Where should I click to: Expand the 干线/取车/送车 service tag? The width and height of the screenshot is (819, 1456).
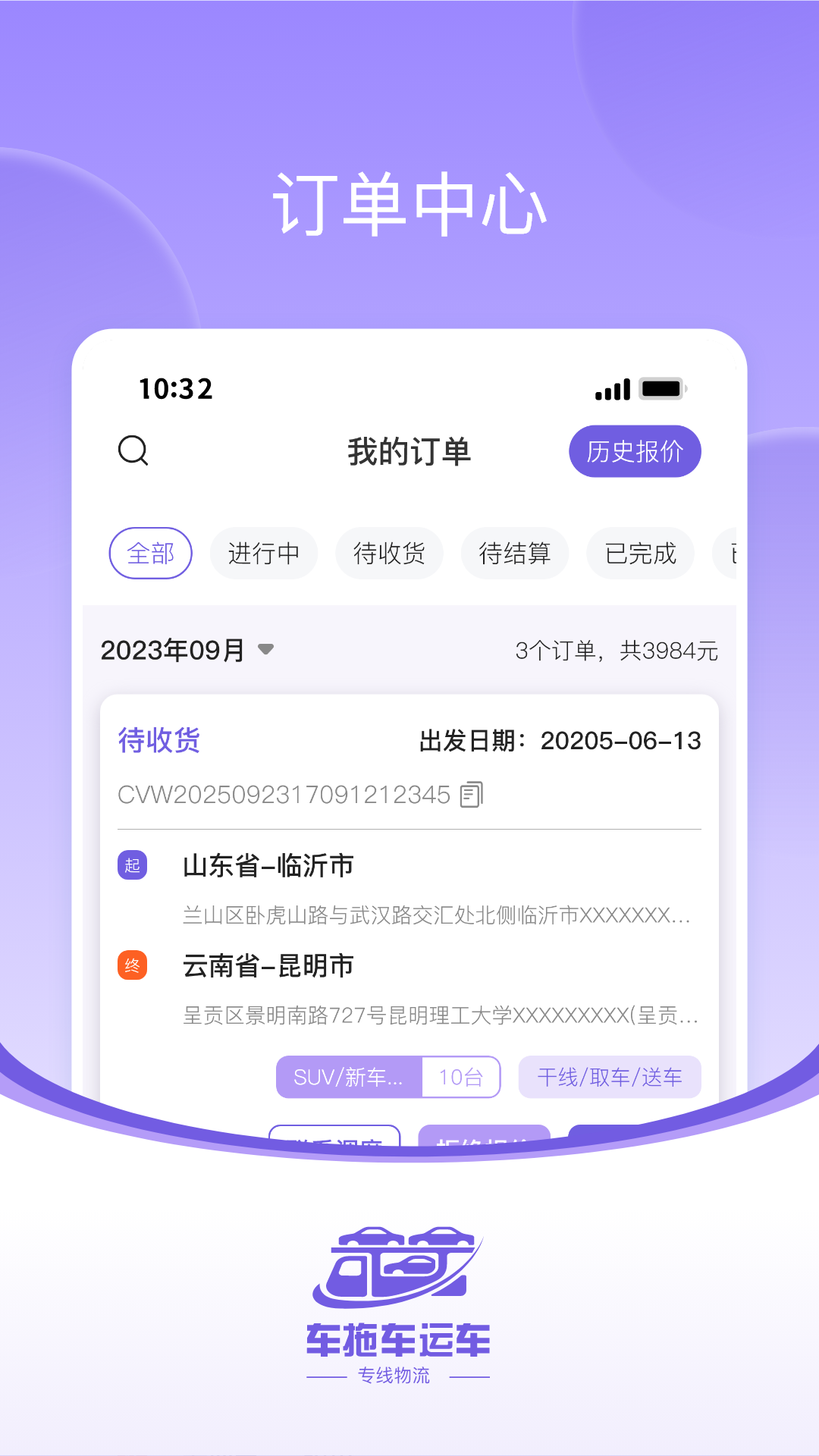coord(610,1076)
